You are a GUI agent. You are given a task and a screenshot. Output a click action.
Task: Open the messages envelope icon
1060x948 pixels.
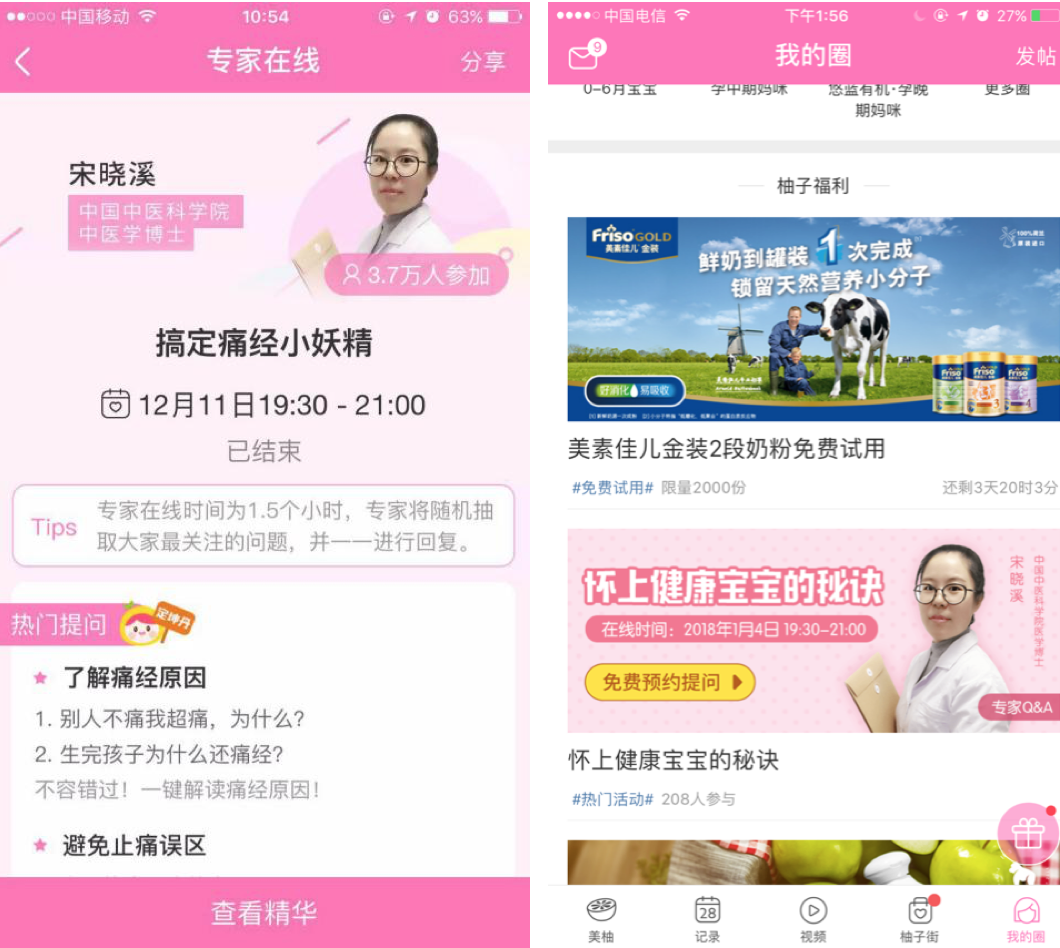(584, 57)
